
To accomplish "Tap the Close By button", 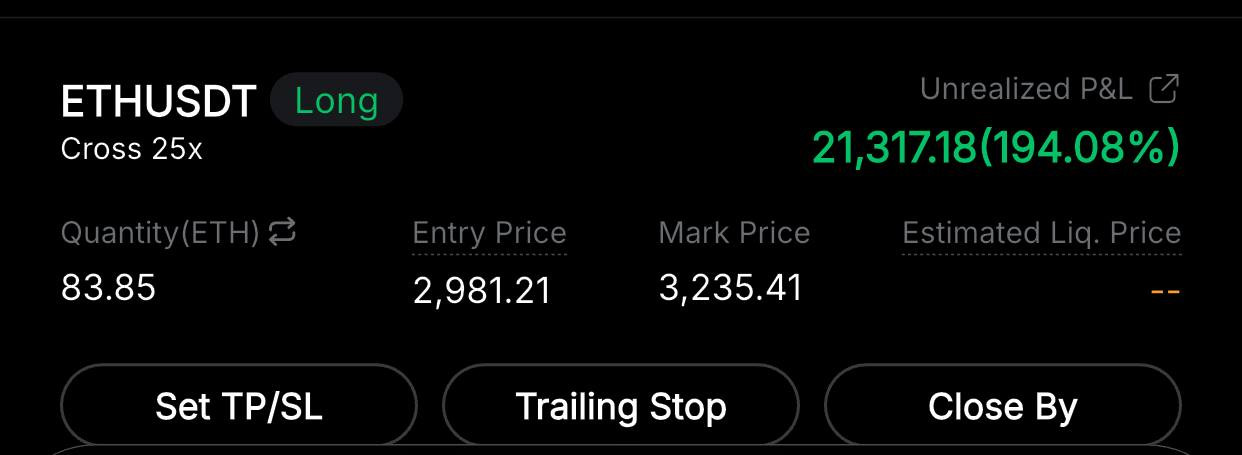I will pyautogui.click(x=1002, y=406).
